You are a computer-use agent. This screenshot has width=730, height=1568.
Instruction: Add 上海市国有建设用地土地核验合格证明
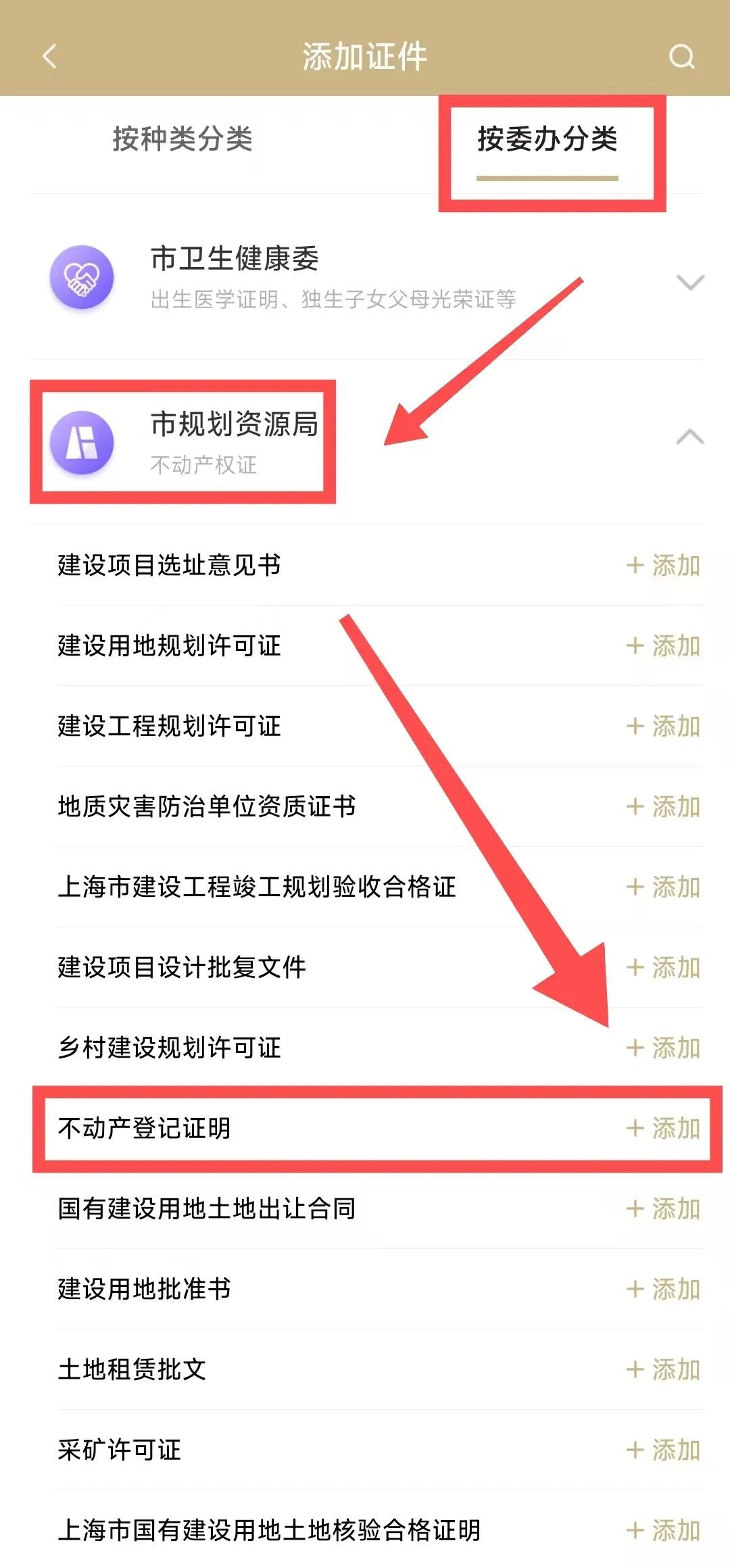(x=663, y=1530)
